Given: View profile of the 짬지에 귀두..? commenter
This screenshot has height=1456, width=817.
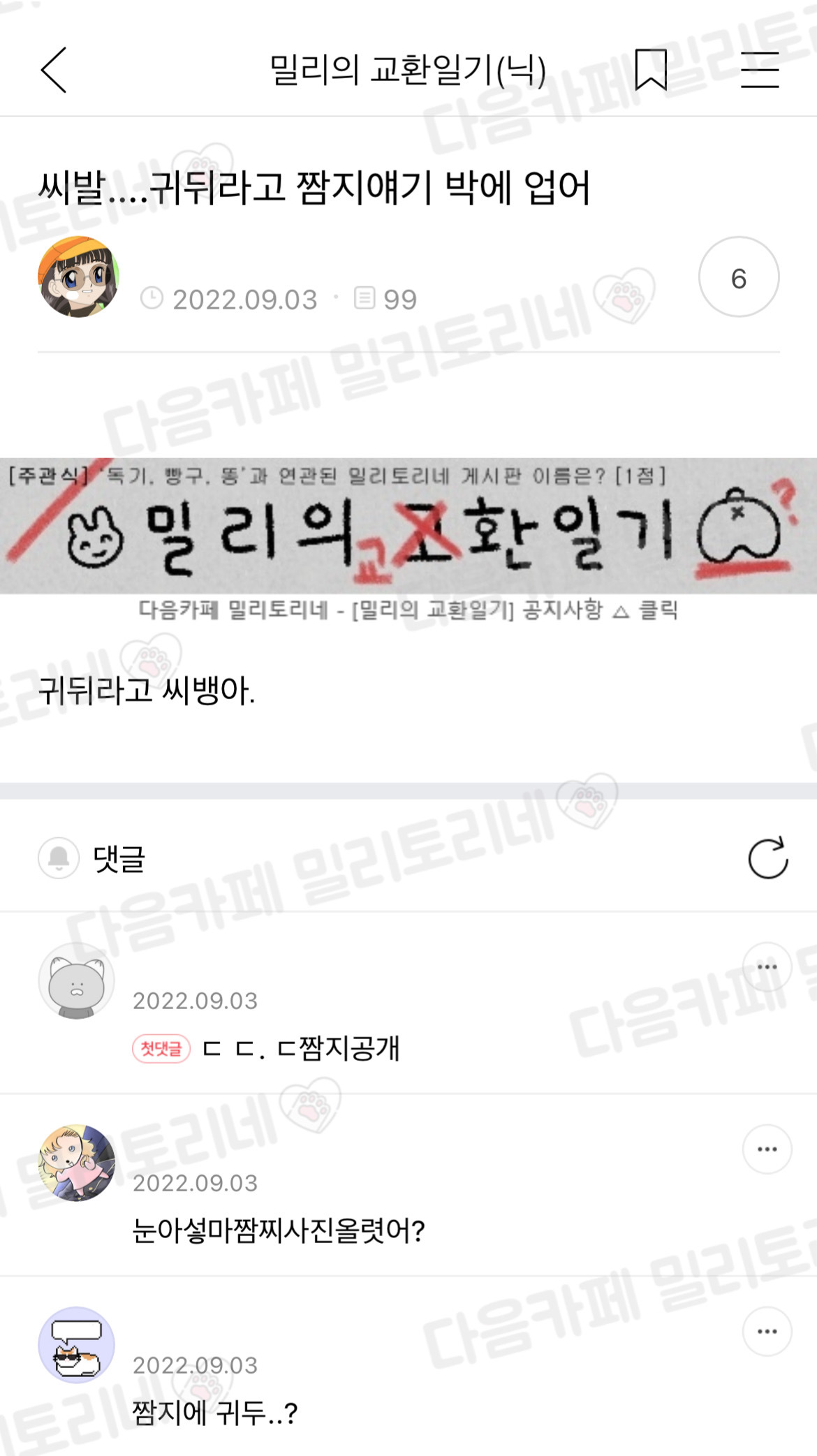Looking at the screenshot, I should pos(76,1344).
